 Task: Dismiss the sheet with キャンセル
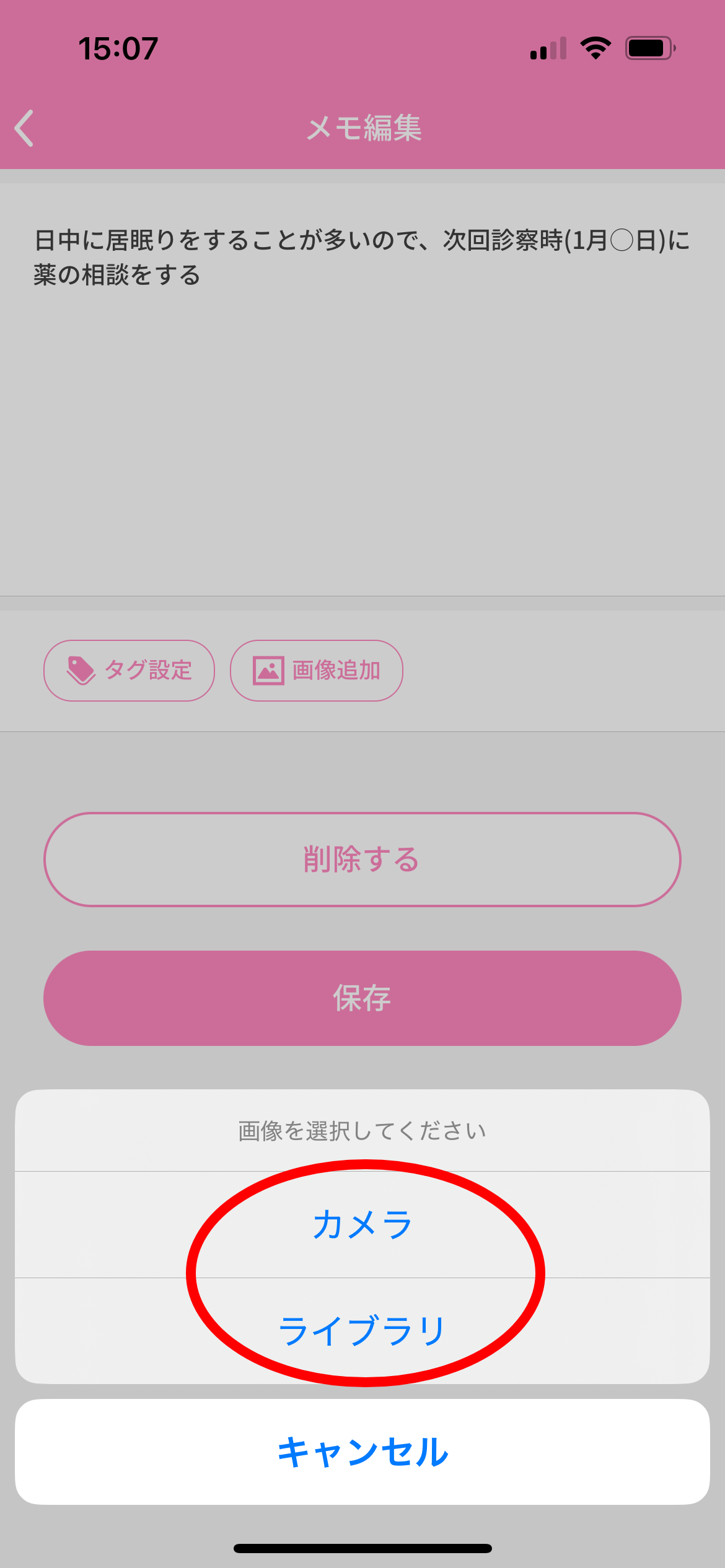point(362,1452)
